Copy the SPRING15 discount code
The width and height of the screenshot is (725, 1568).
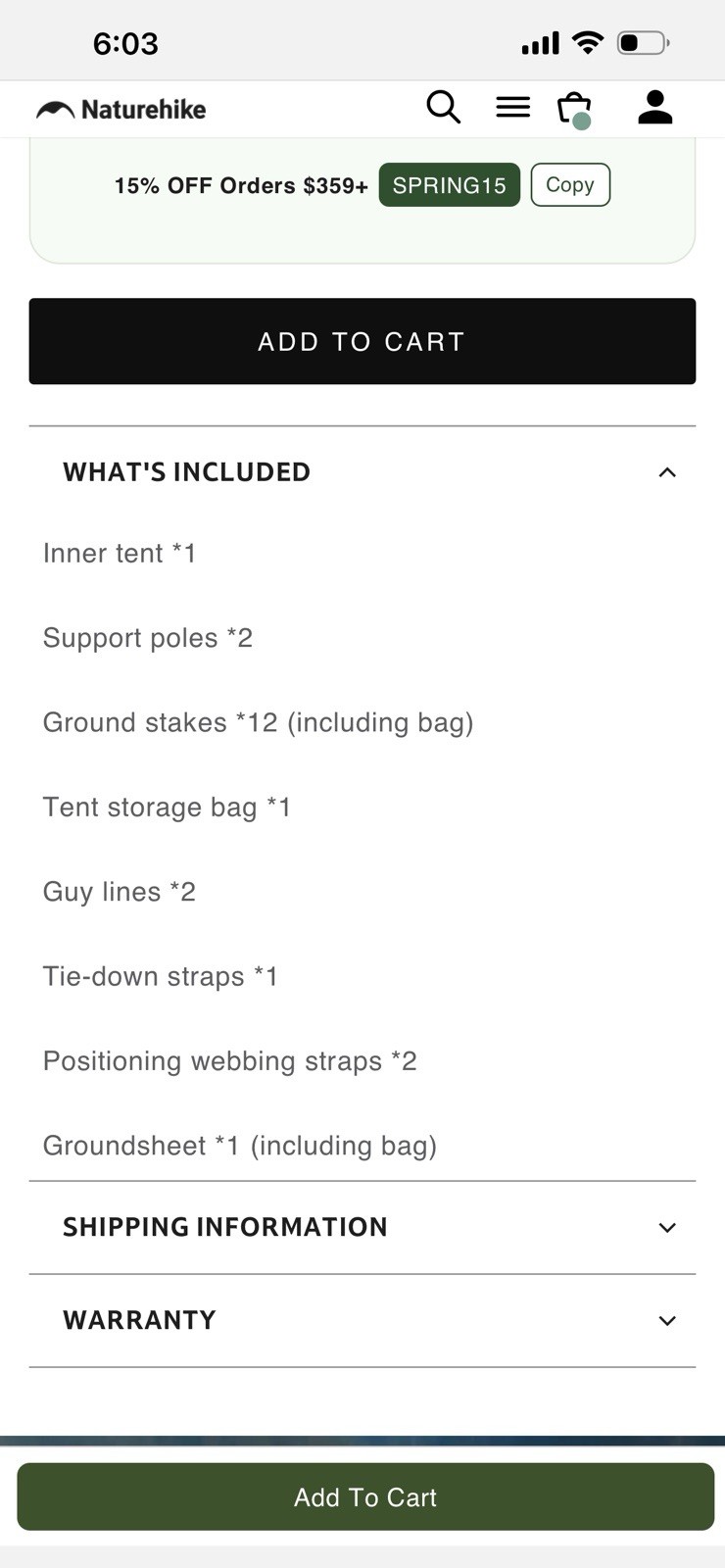point(570,184)
